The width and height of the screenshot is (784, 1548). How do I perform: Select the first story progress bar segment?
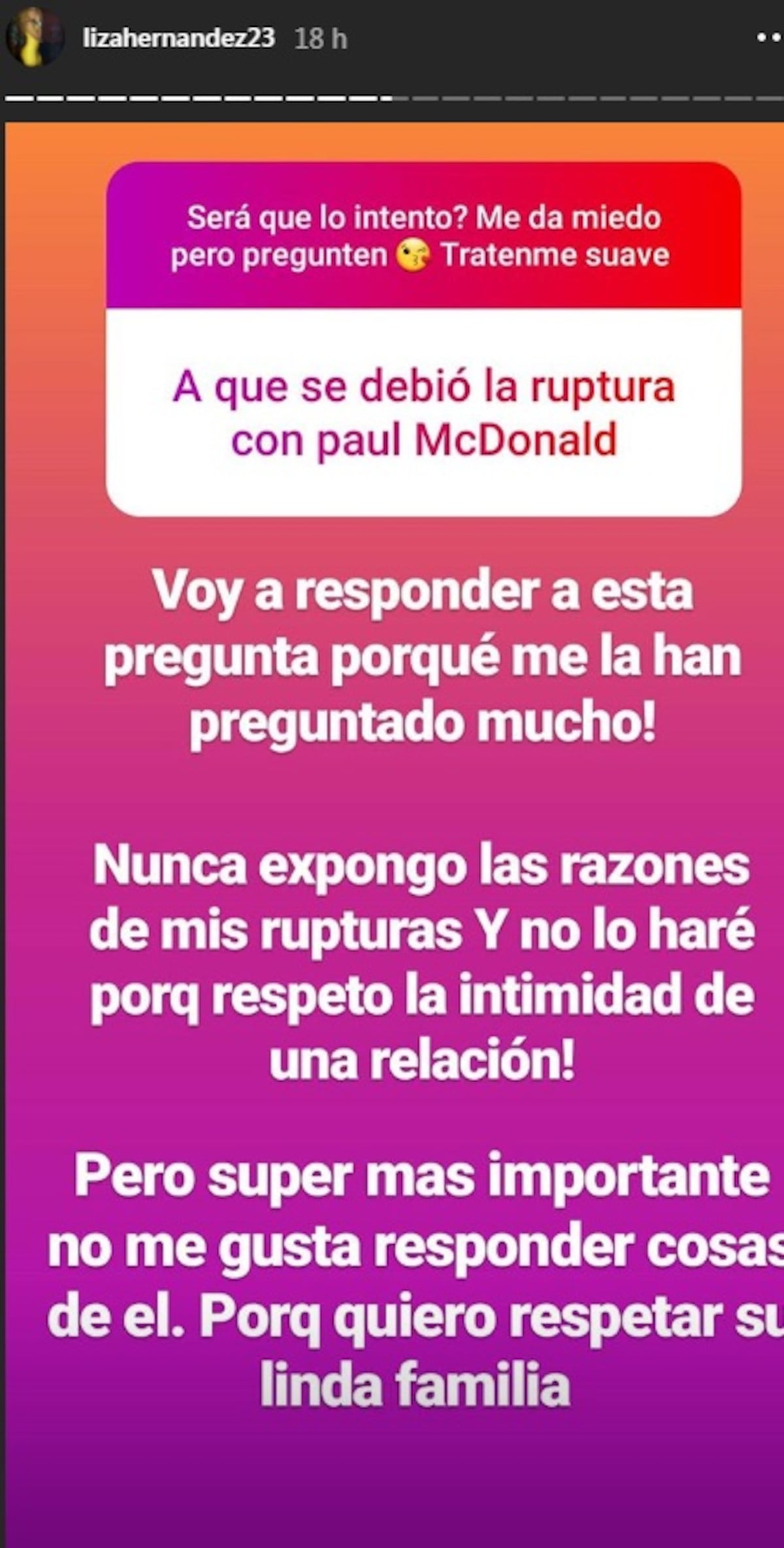20,98
